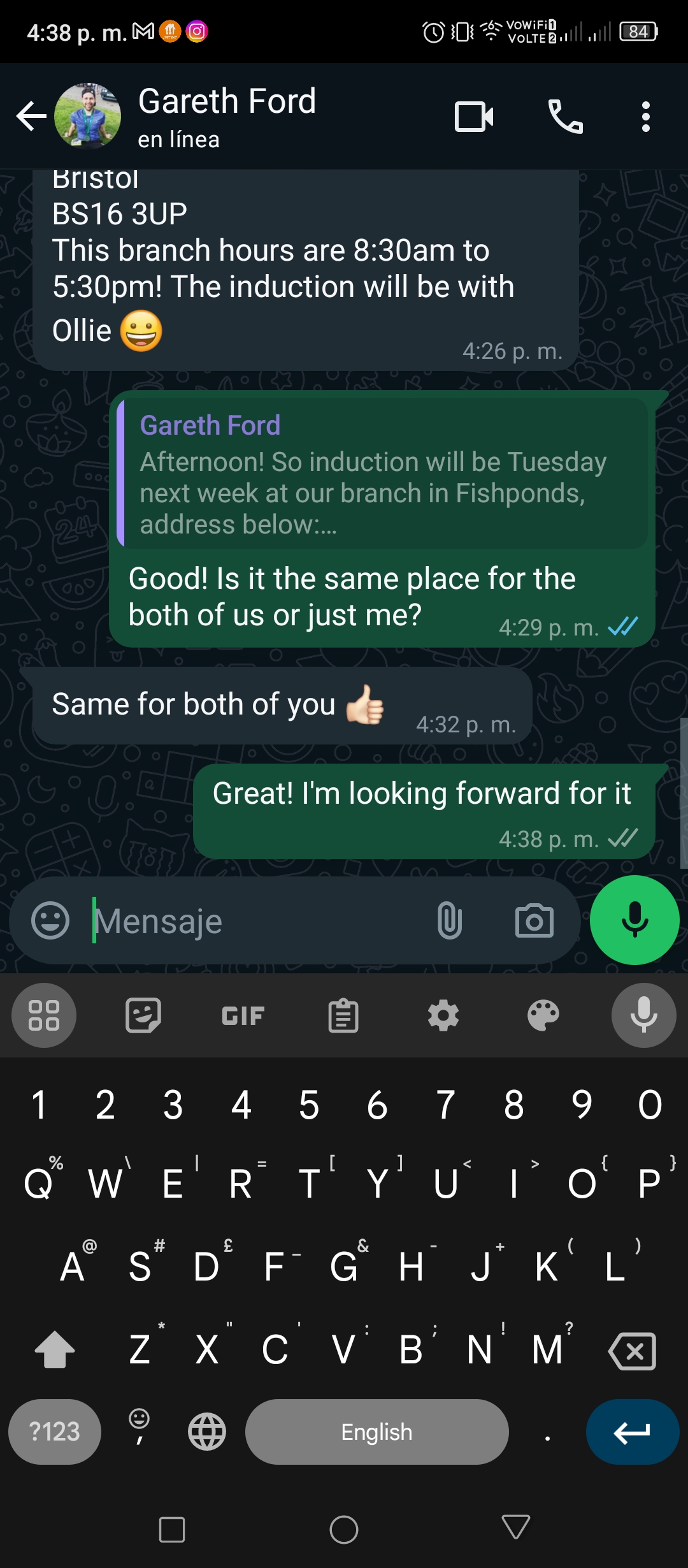Open the chat overflow menu
The height and width of the screenshot is (1568, 688).
tap(646, 117)
